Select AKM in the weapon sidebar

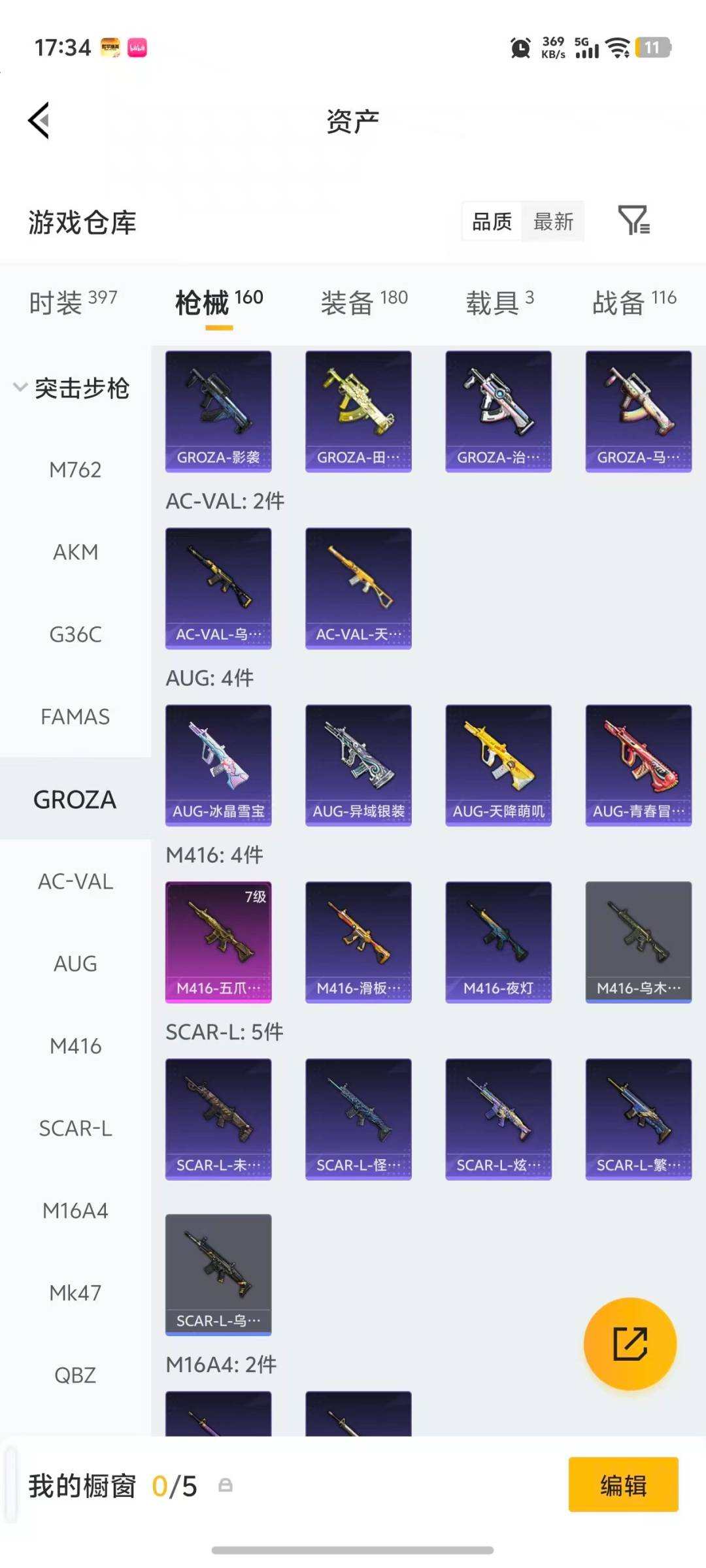(75, 552)
